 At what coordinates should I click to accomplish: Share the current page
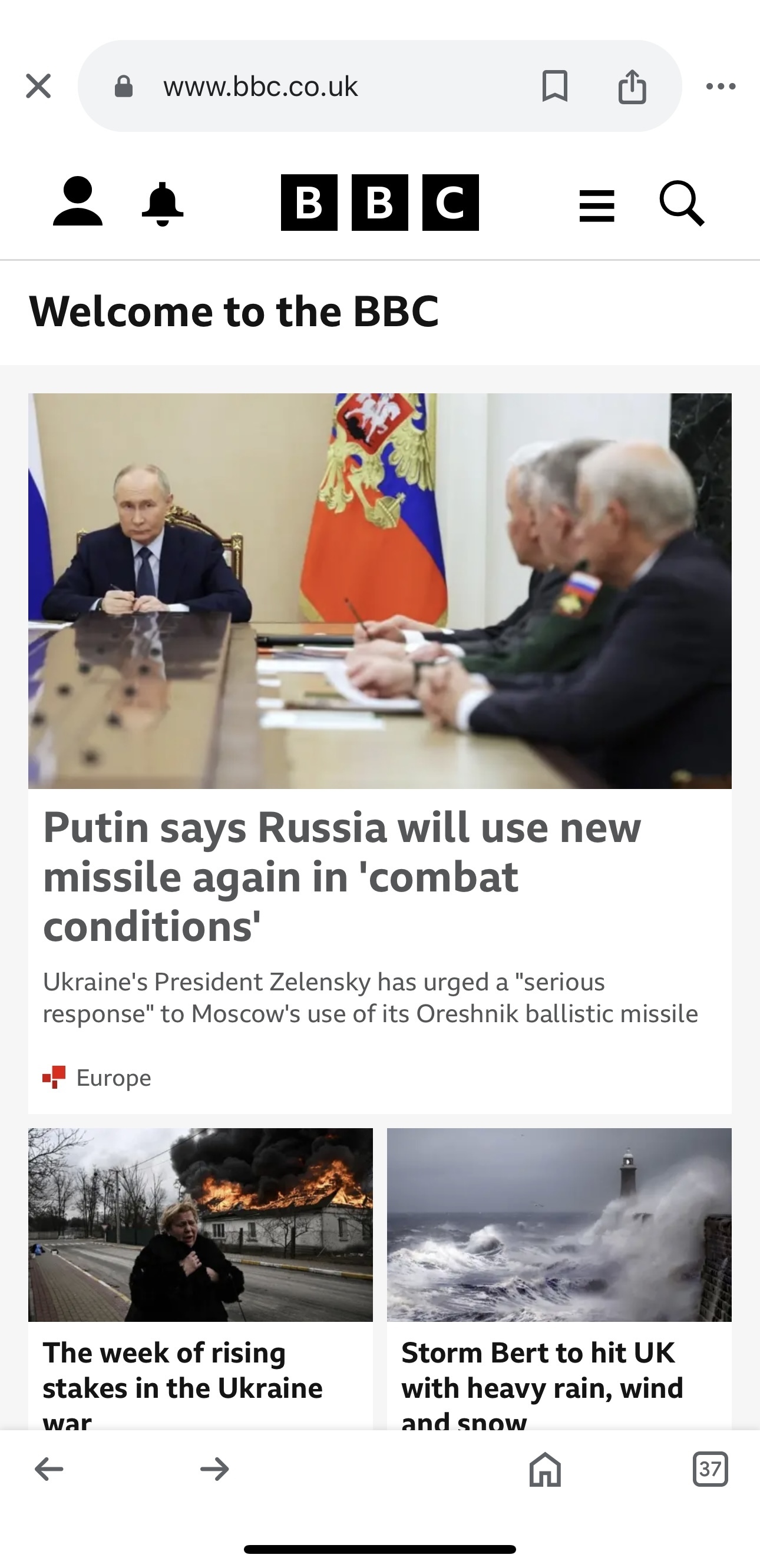pyautogui.click(x=632, y=87)
